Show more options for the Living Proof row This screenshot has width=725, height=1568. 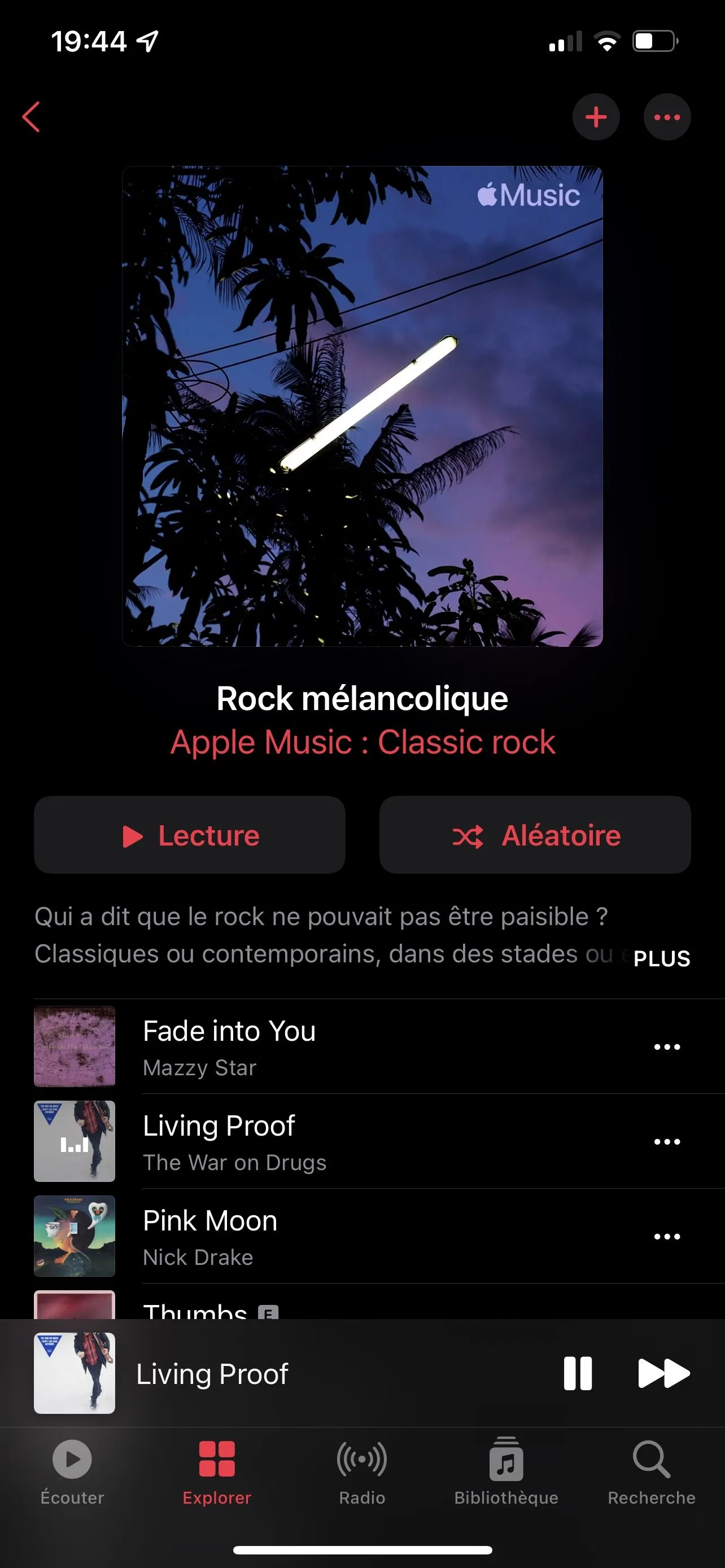667,1142
